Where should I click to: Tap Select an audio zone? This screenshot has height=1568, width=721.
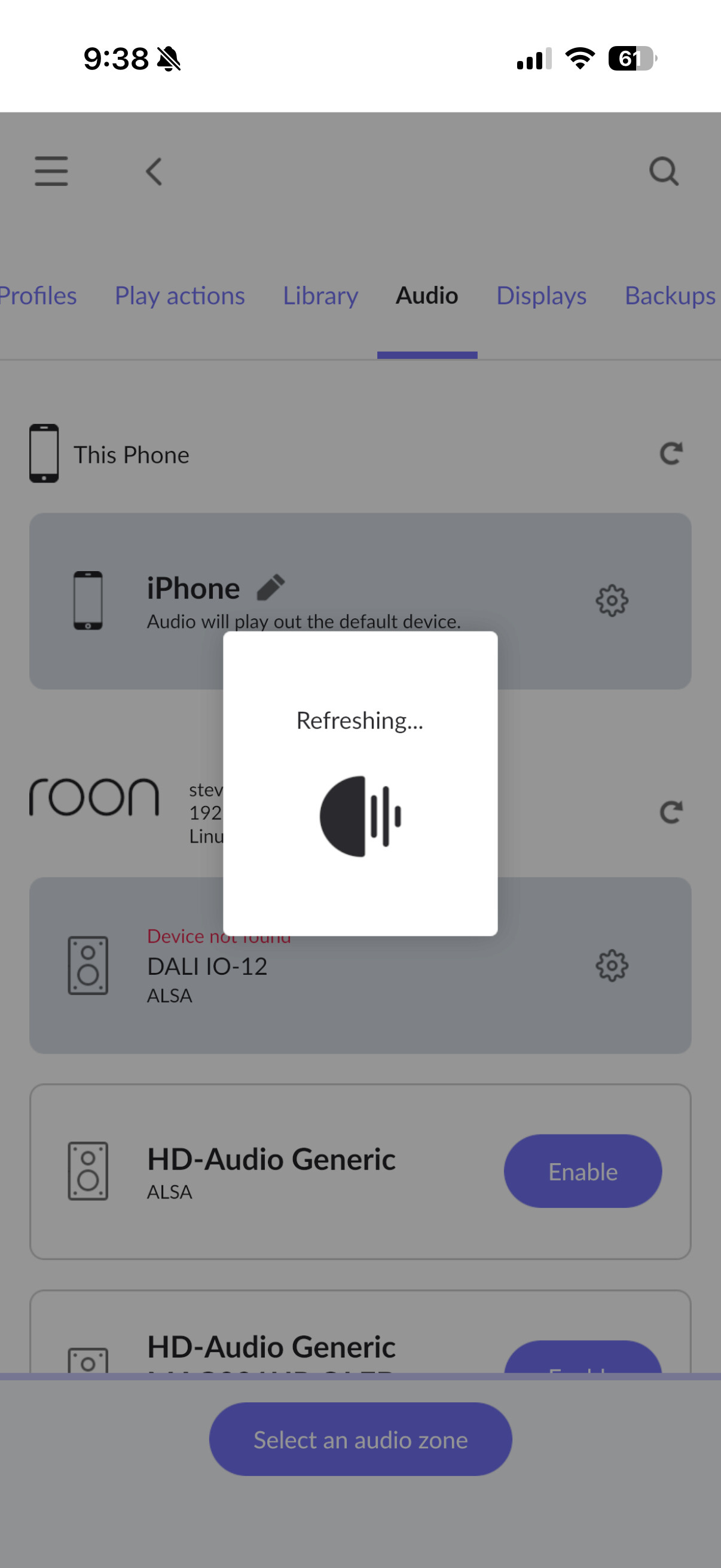coord(361,1439)
